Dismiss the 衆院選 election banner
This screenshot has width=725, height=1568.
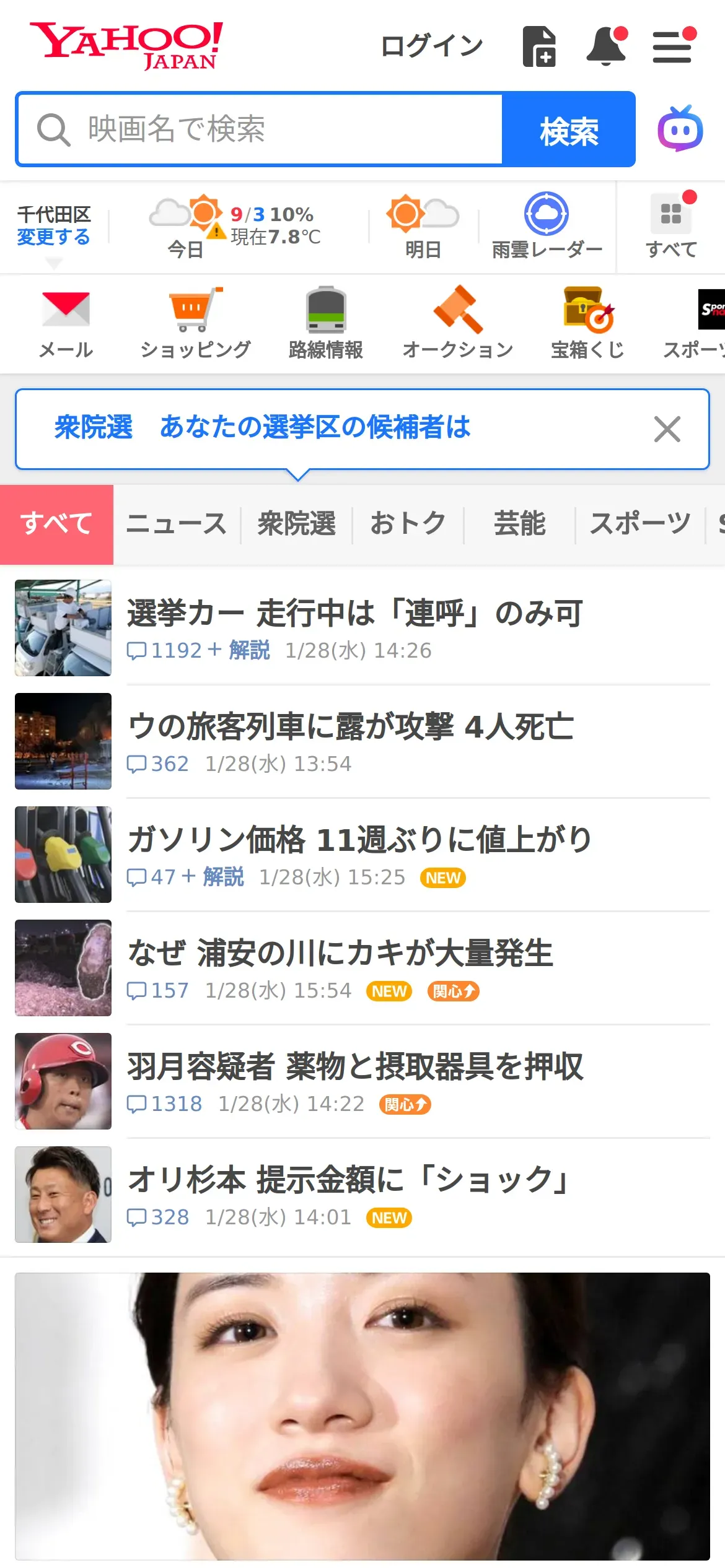click(667, 429)
